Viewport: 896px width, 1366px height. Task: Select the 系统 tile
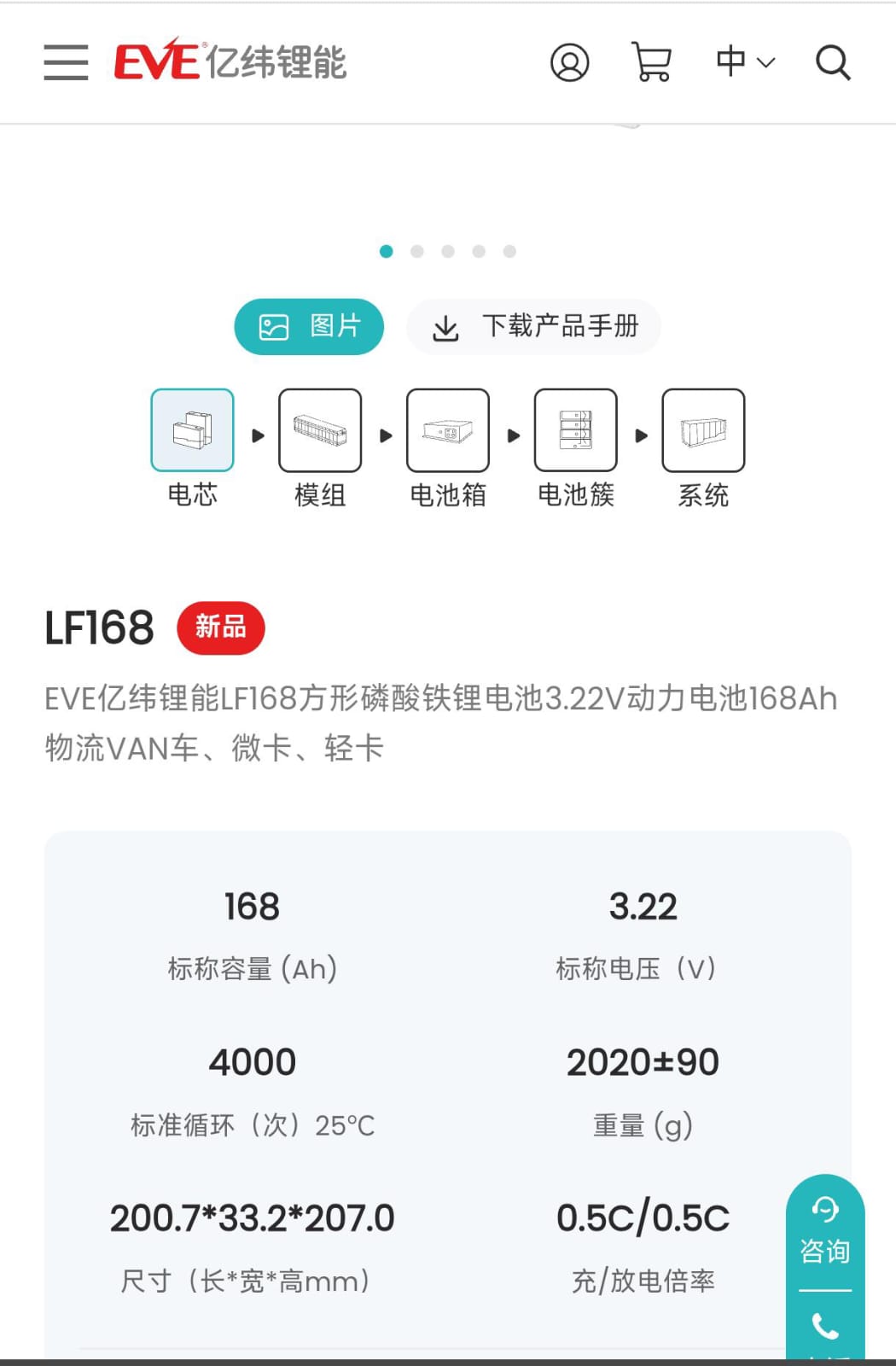pos(703,430)
